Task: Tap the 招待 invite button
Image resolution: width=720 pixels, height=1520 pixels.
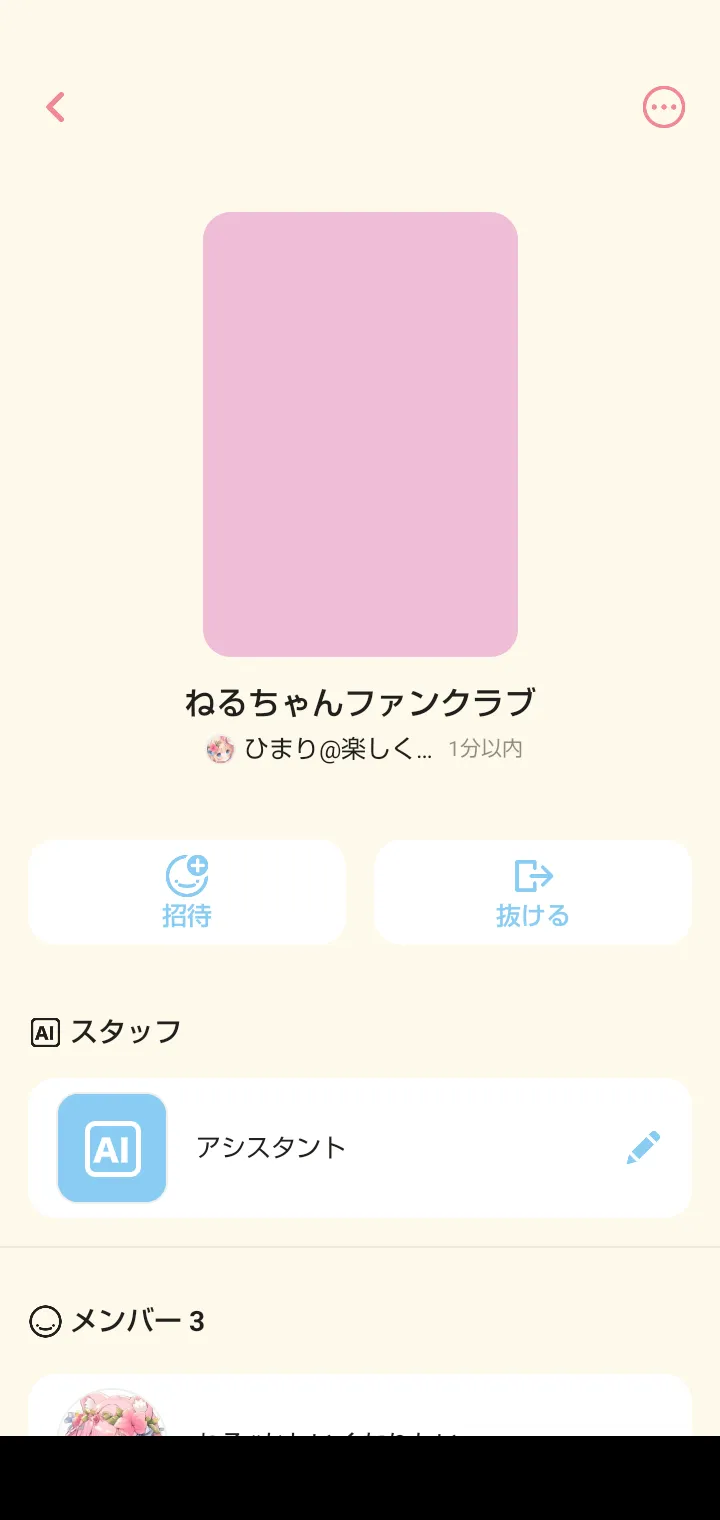Action: [x=187, y=892]
